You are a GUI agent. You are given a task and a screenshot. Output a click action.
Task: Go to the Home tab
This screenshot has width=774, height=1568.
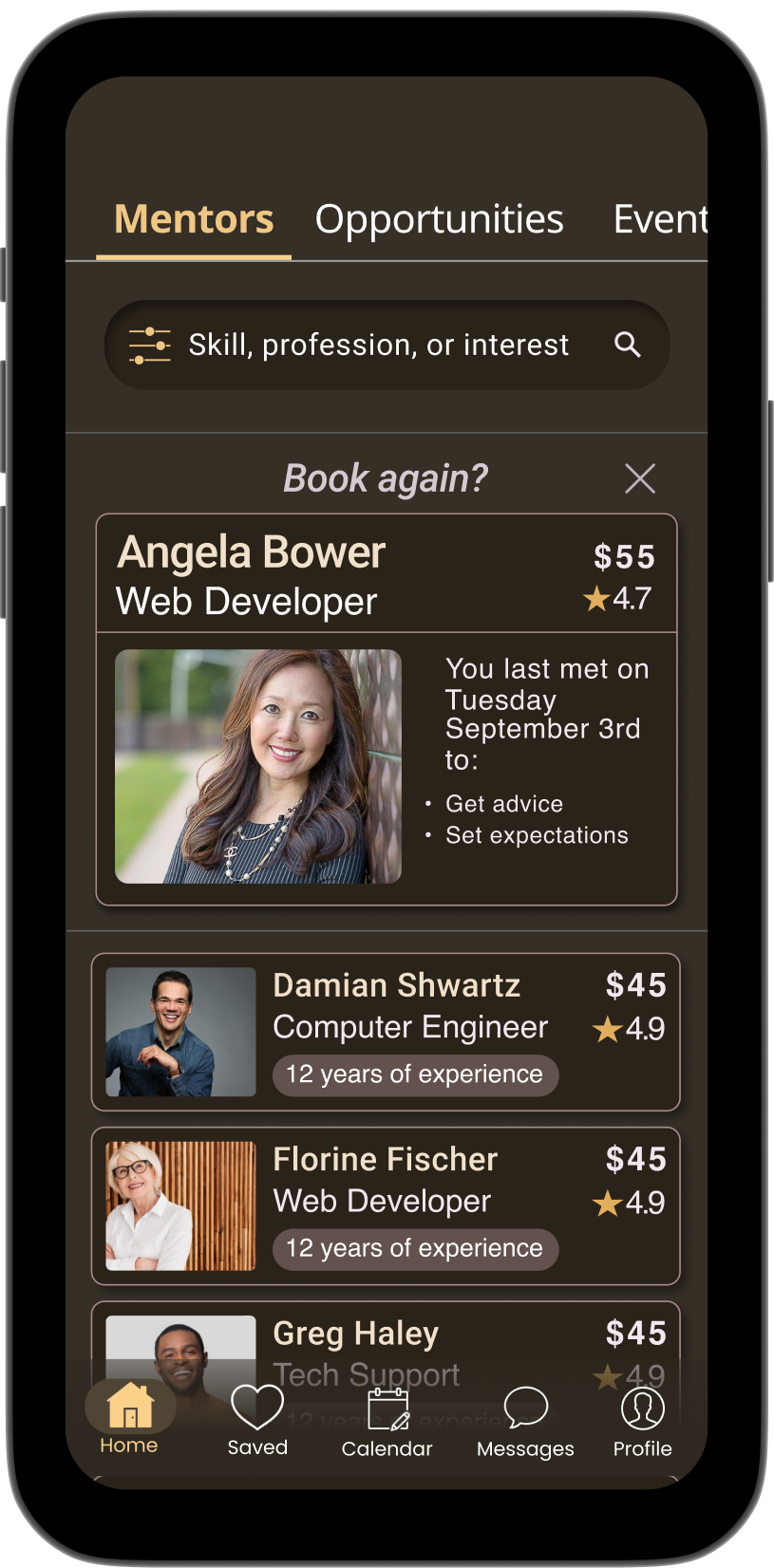pyautogui.click(x=130, y=1418)
